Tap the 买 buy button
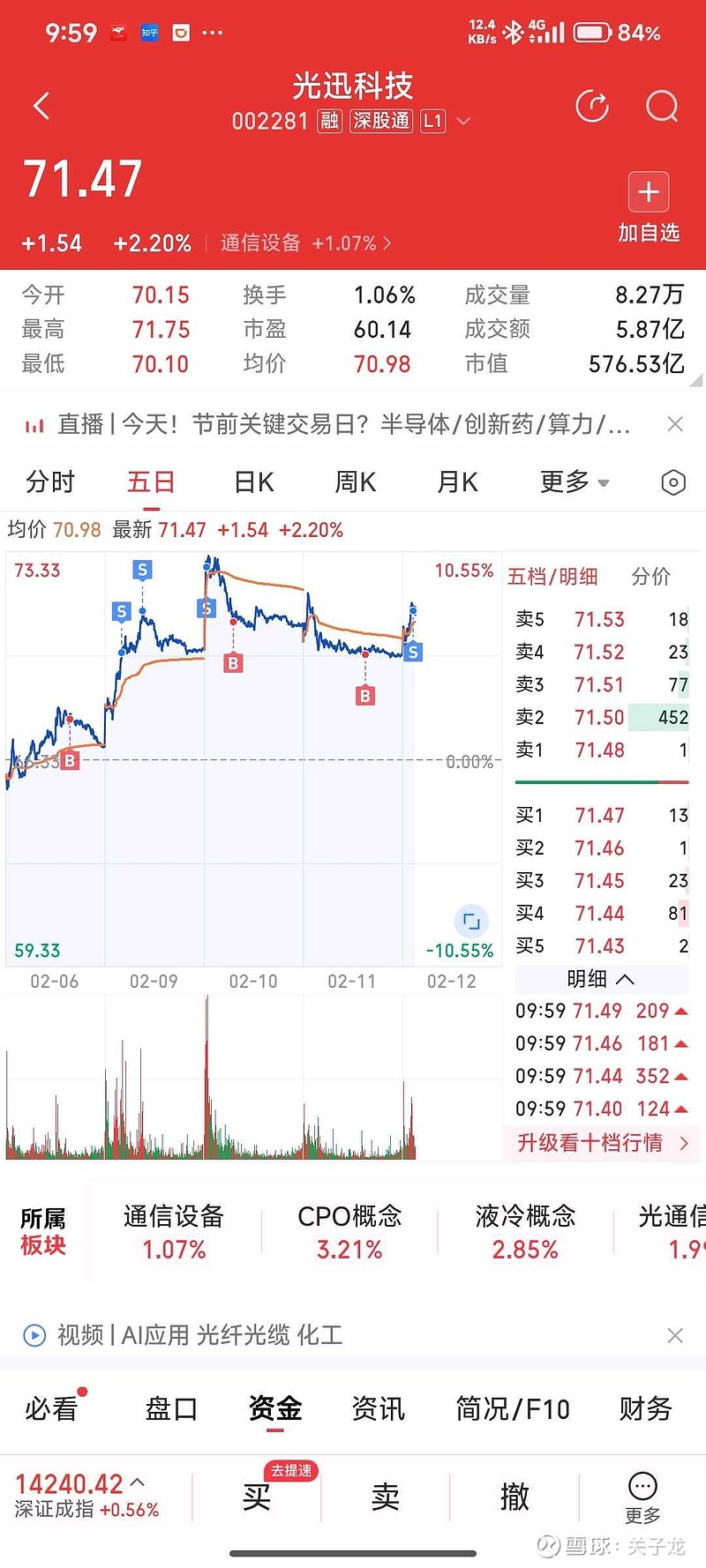706x1568 pixels. [x=257, y=1497]
